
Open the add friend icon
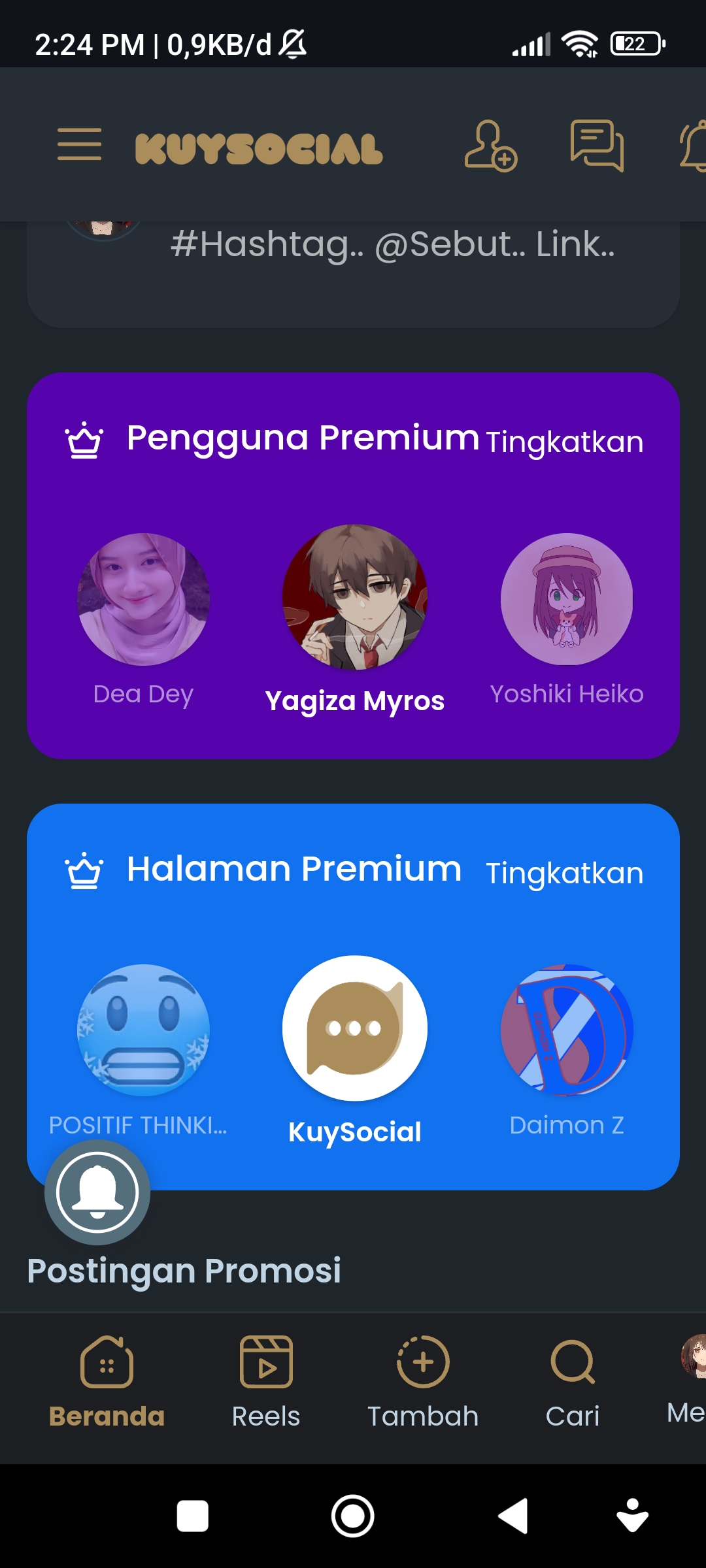(x=490, y=146)
